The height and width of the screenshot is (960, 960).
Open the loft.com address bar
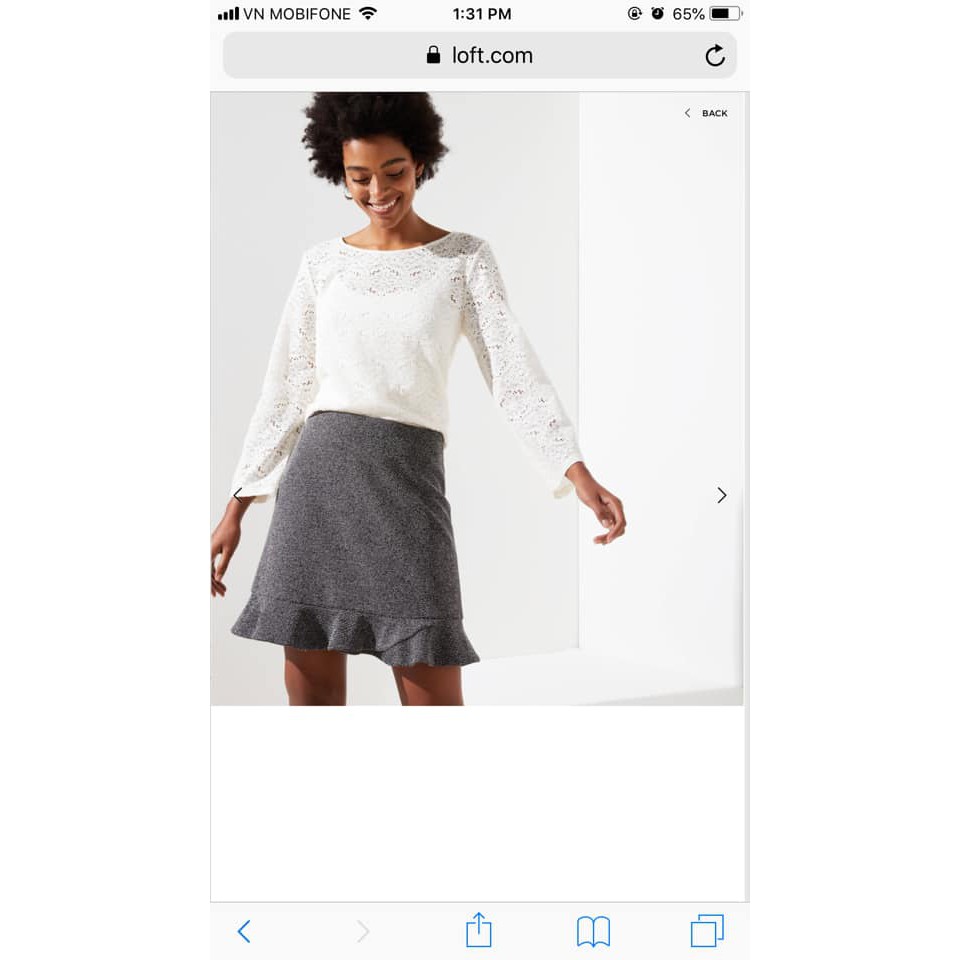click(x=480, y=56)
